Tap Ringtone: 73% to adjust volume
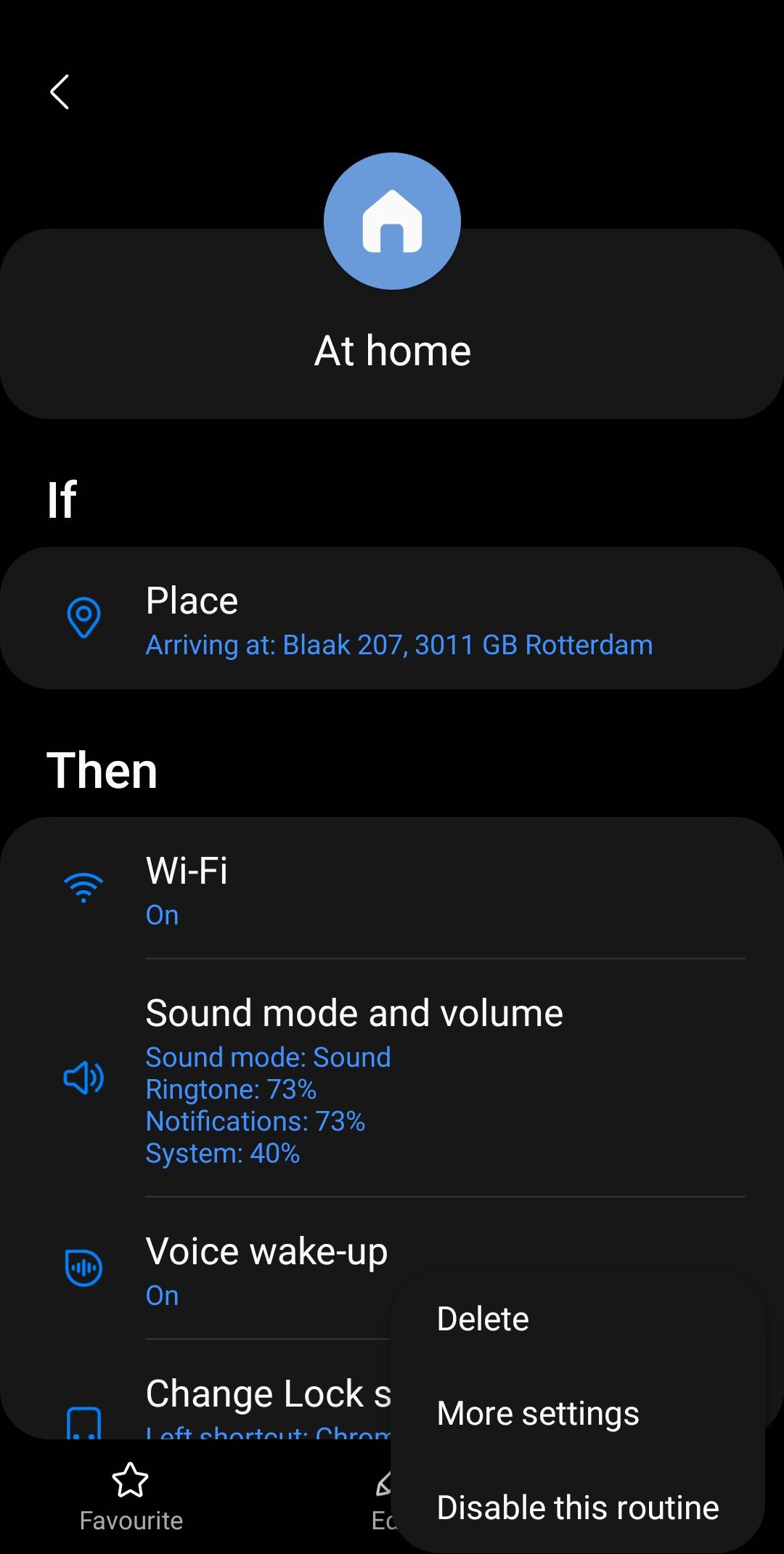 point(231,1089)
